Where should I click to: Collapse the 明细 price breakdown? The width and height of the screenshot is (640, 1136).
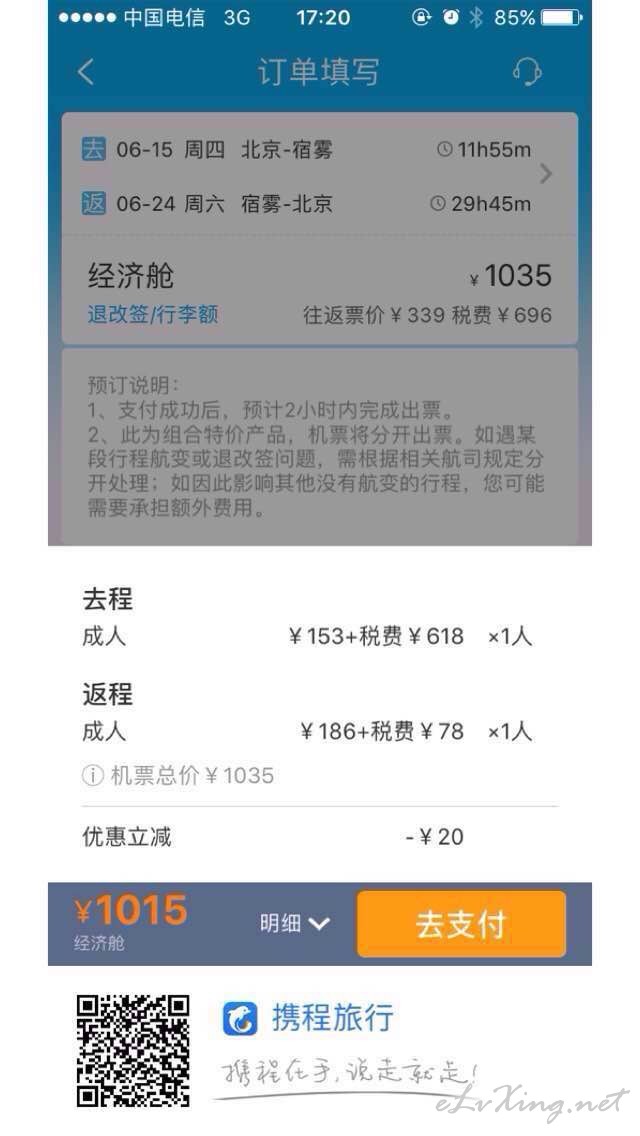(294, 923)
